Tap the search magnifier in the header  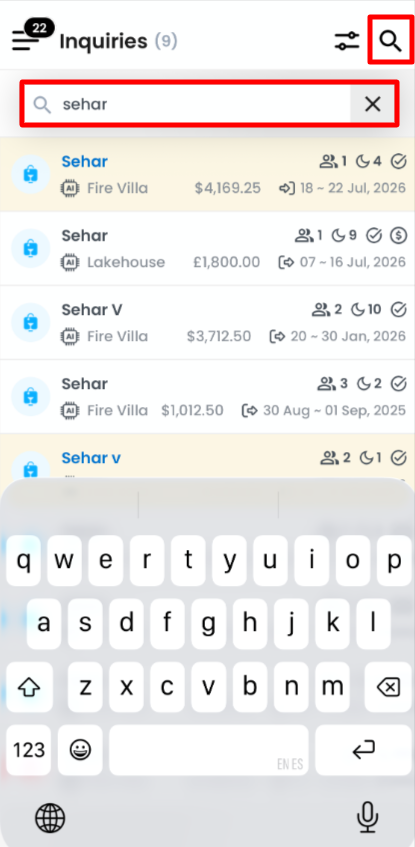coord(390,41)
